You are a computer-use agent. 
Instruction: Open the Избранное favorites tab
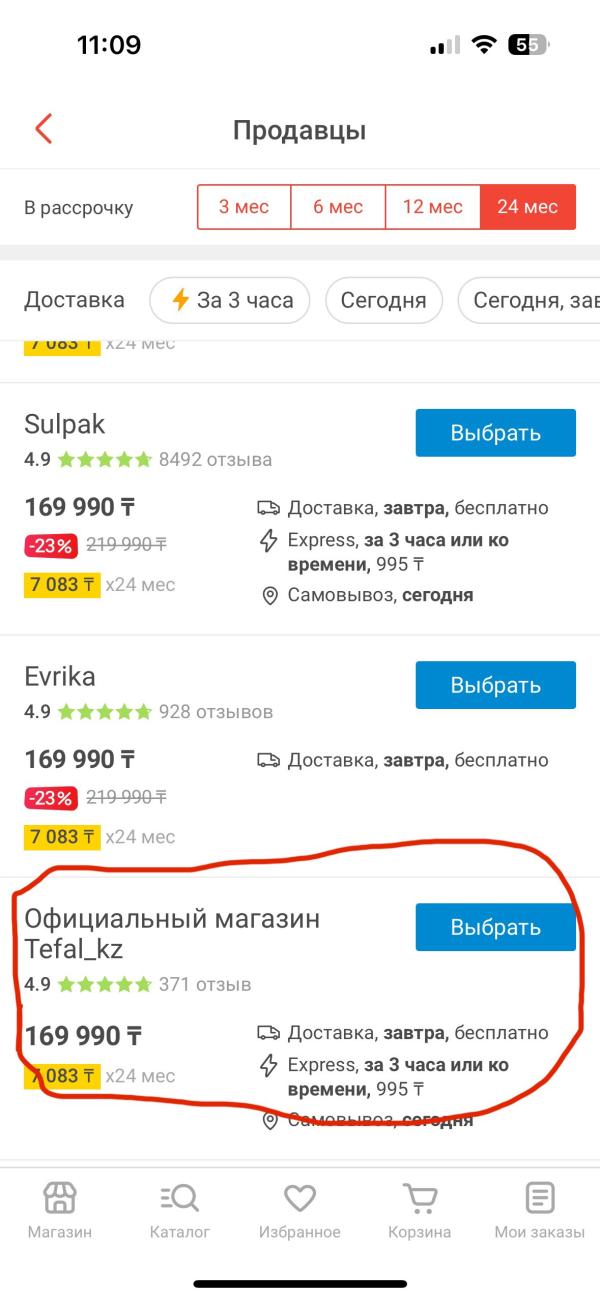pos(300,1212)
